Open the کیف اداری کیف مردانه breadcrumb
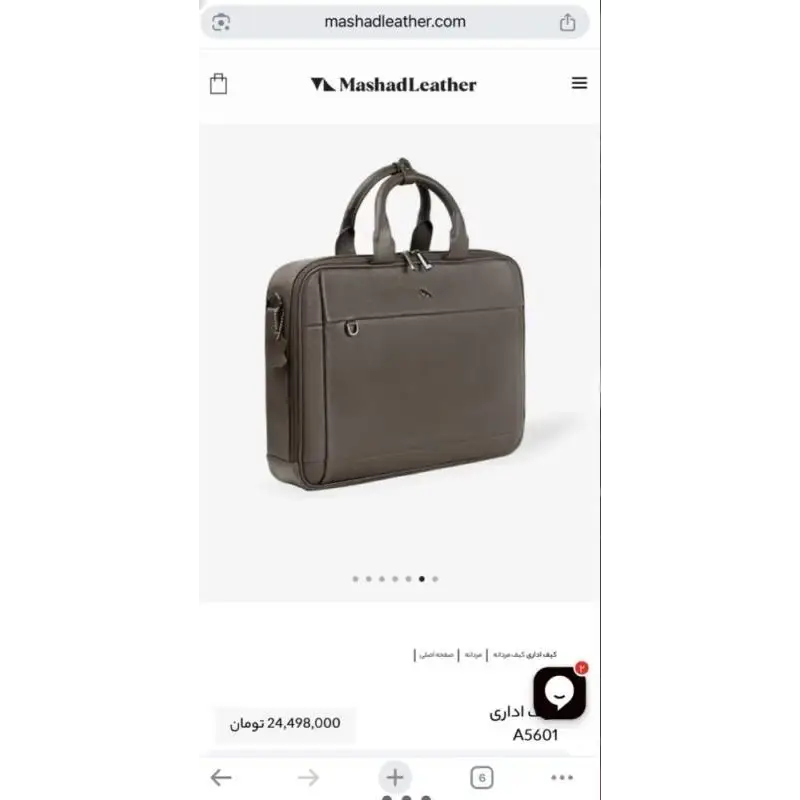The image size is (800, 800). point(524,655)
